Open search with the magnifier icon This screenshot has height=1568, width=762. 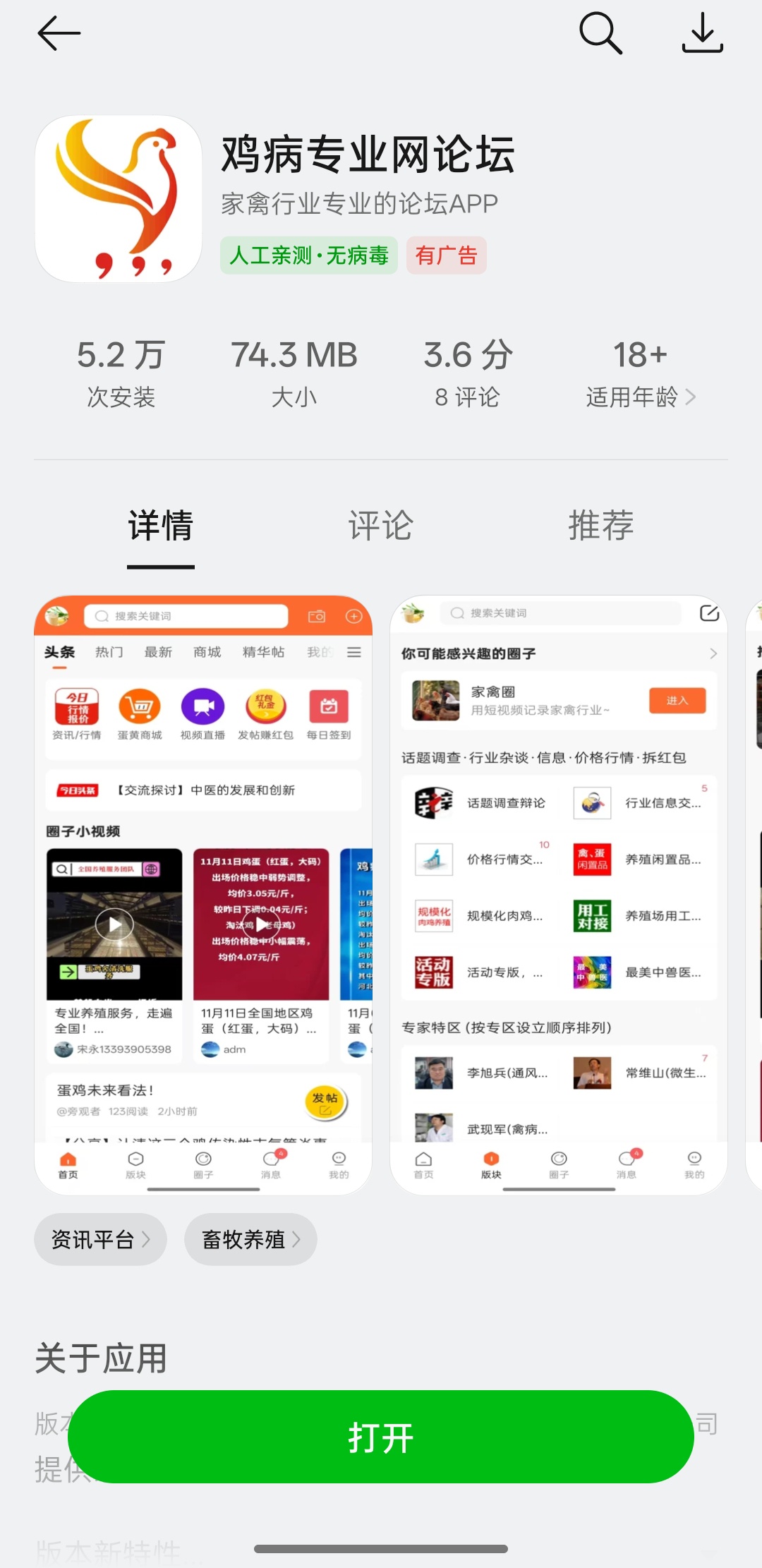pyautogui.click(x=600, y=33)
